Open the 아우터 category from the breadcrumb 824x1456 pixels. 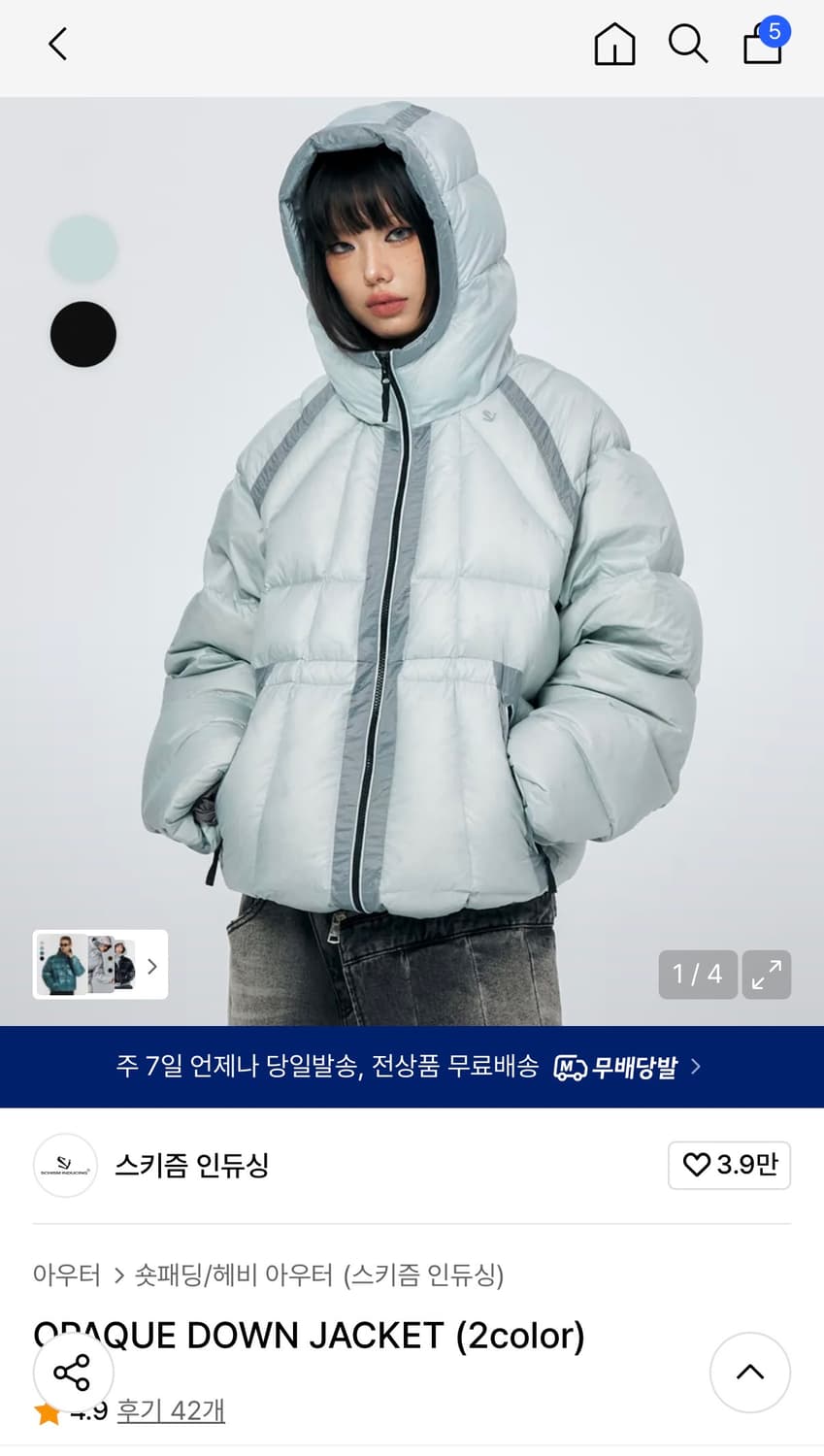pyautogui.click(x=66, y=1277)
